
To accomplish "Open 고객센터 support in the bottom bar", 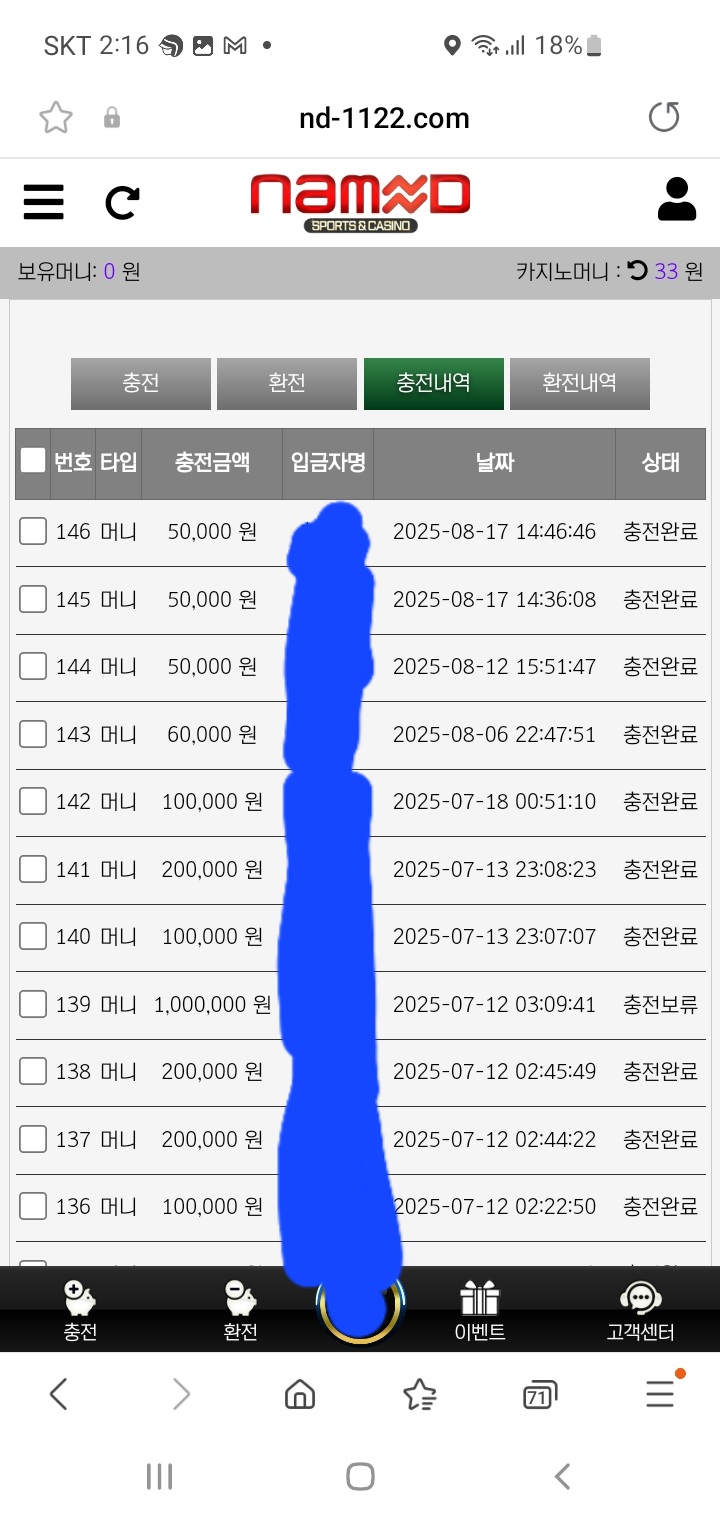I will (640, 1310).
